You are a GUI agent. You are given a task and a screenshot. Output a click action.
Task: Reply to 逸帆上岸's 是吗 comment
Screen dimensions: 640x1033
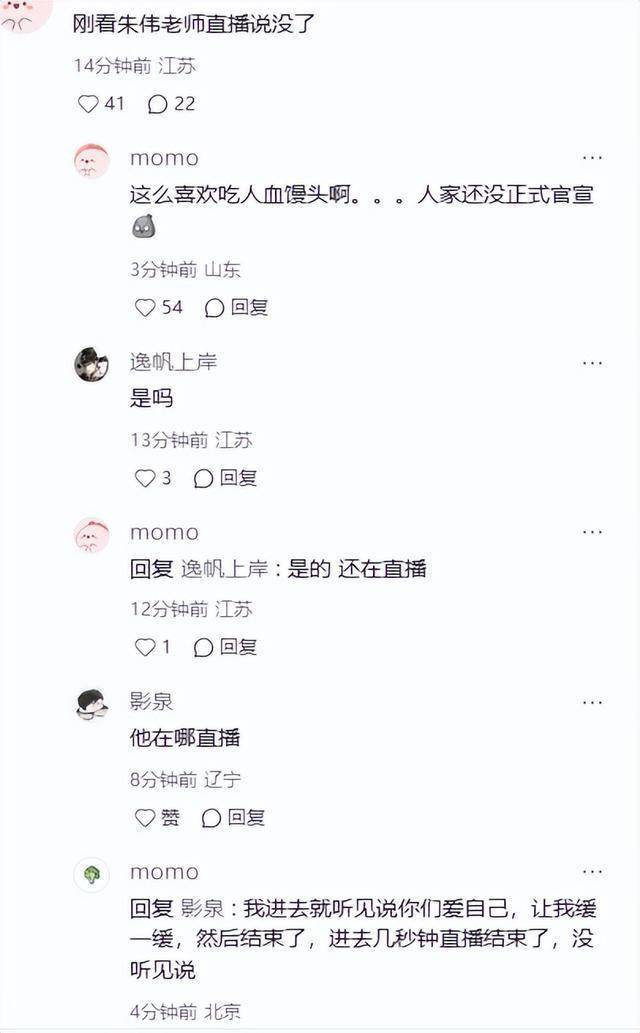pyautogui.click(x=226, y=478)
